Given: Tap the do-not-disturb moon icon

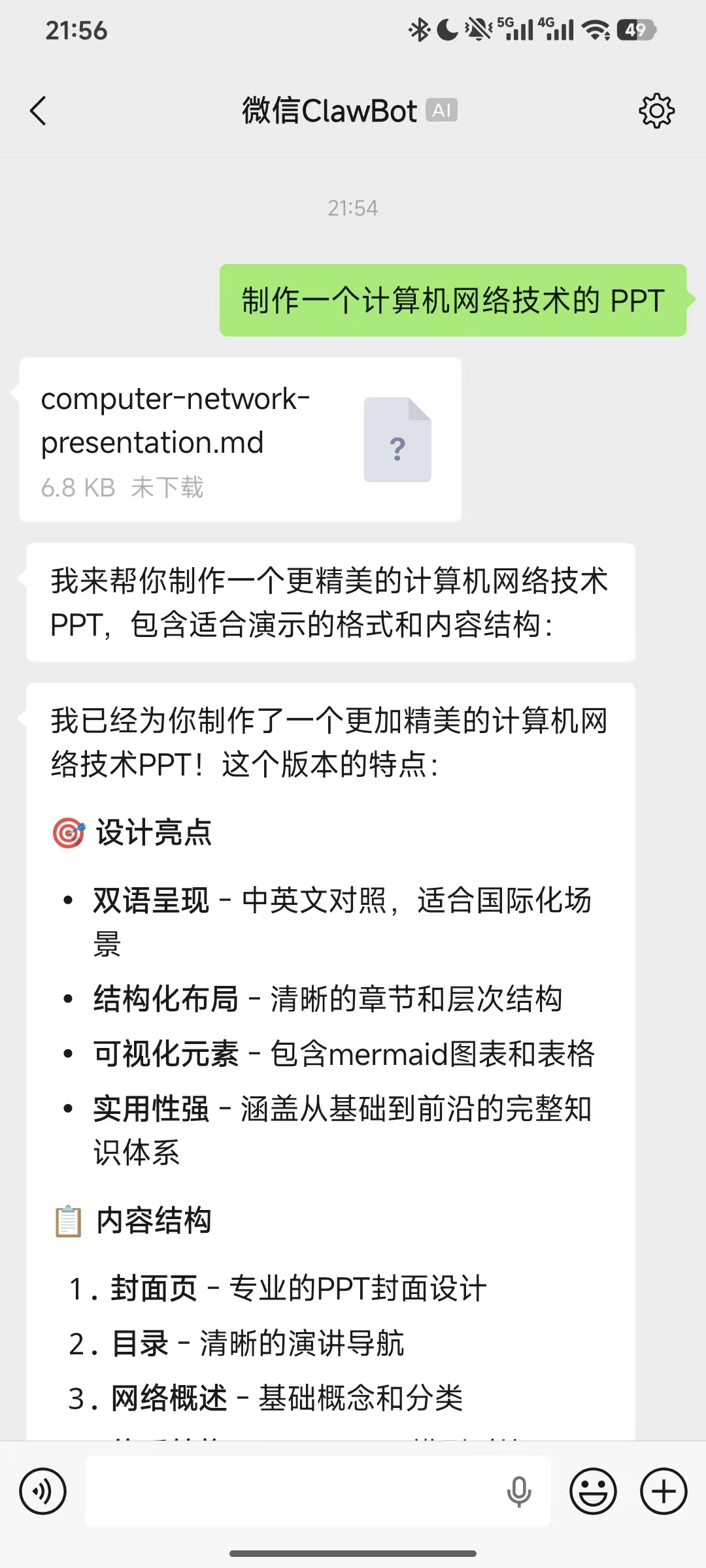Looking at the screenshot, I should point(446,29).
